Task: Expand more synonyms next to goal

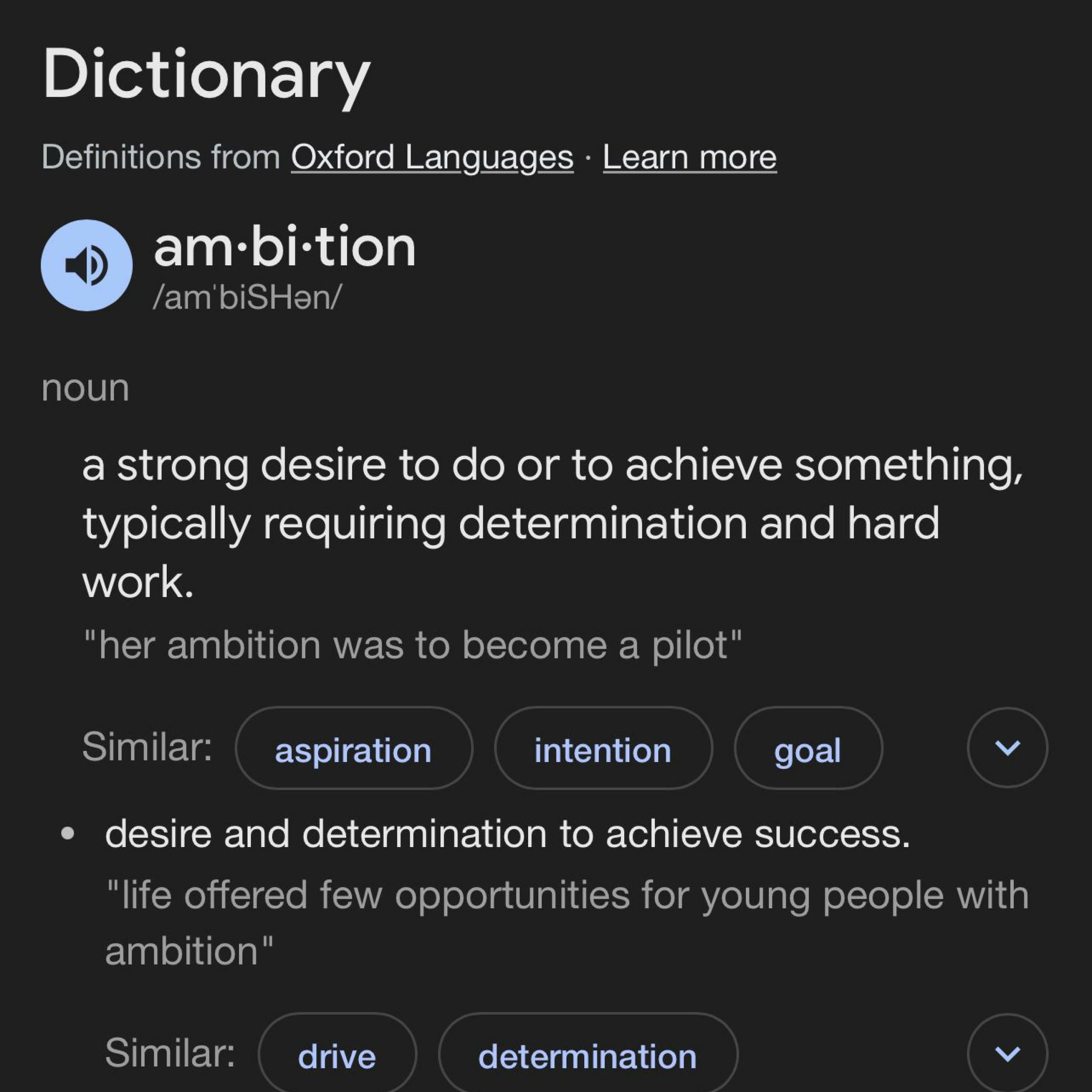Action: [1007, 748]
